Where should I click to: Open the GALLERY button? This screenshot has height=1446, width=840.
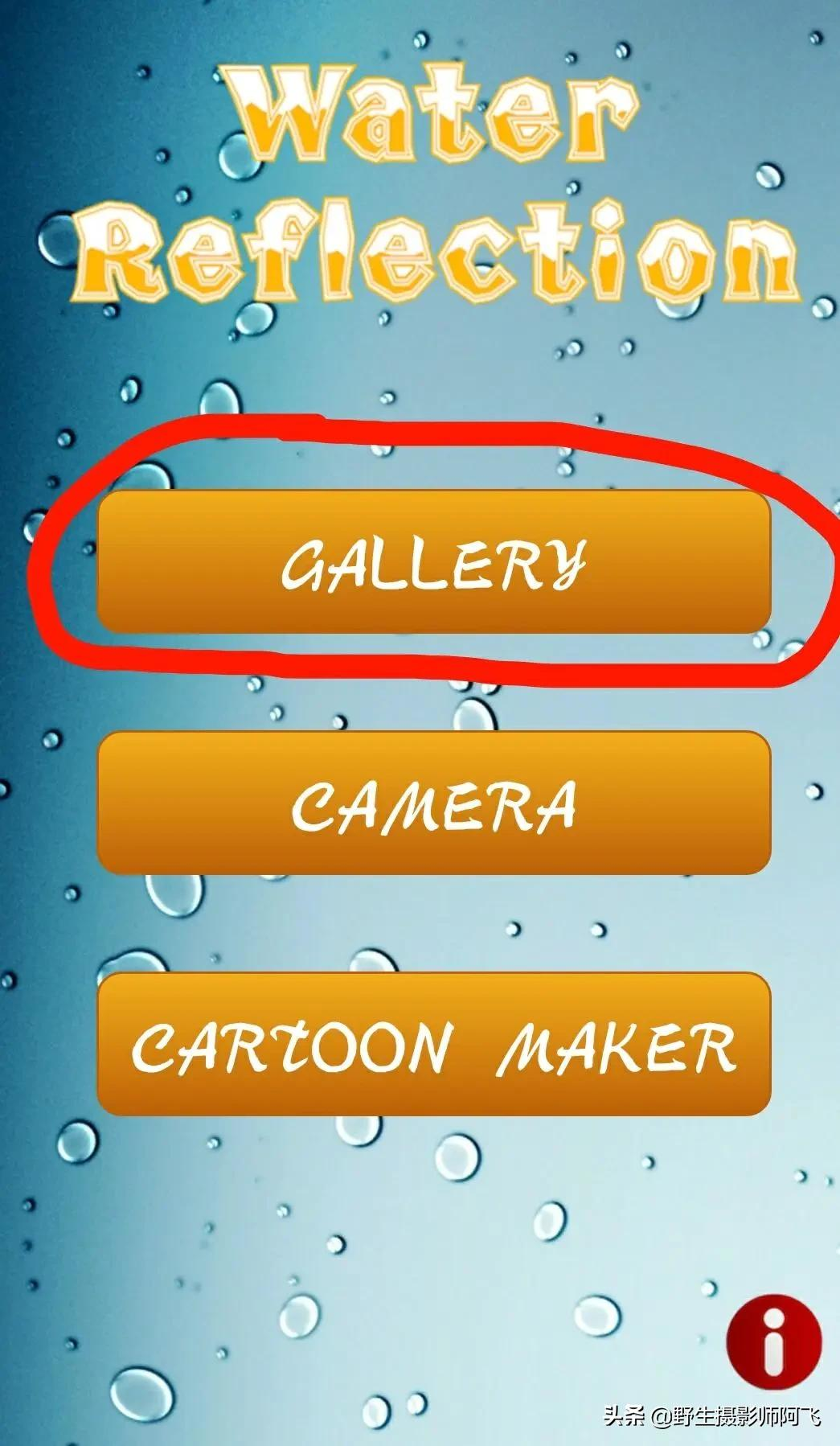point(434,562)
